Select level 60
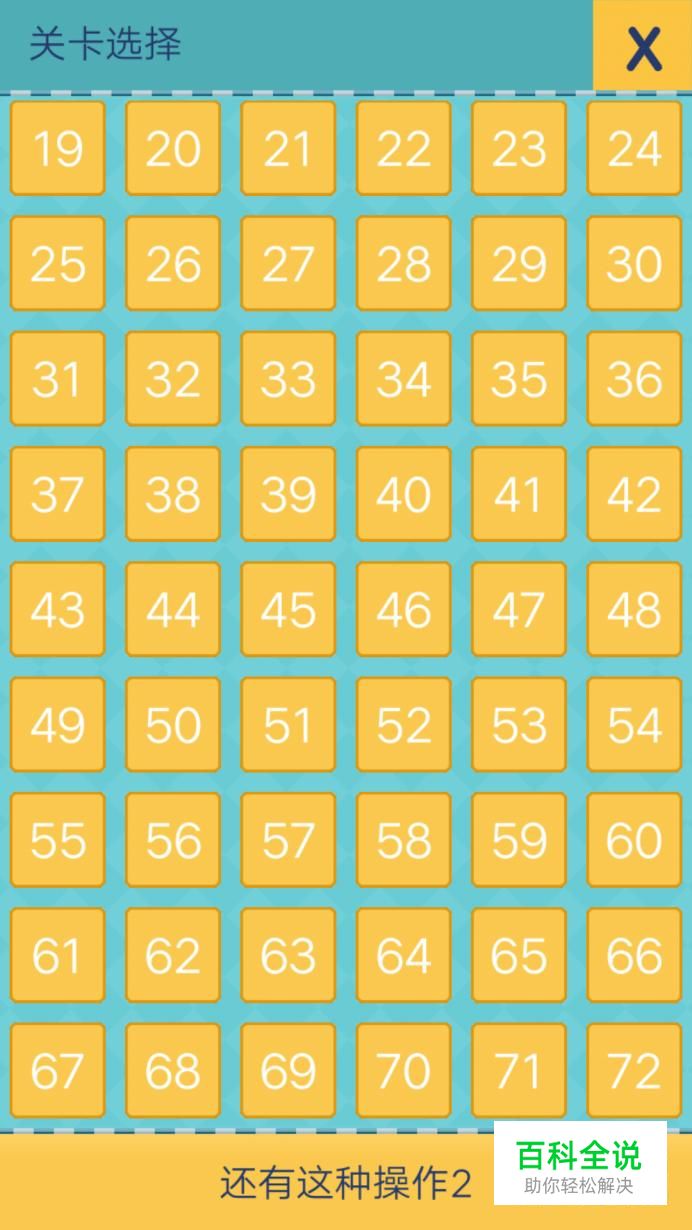 point(634,840)
